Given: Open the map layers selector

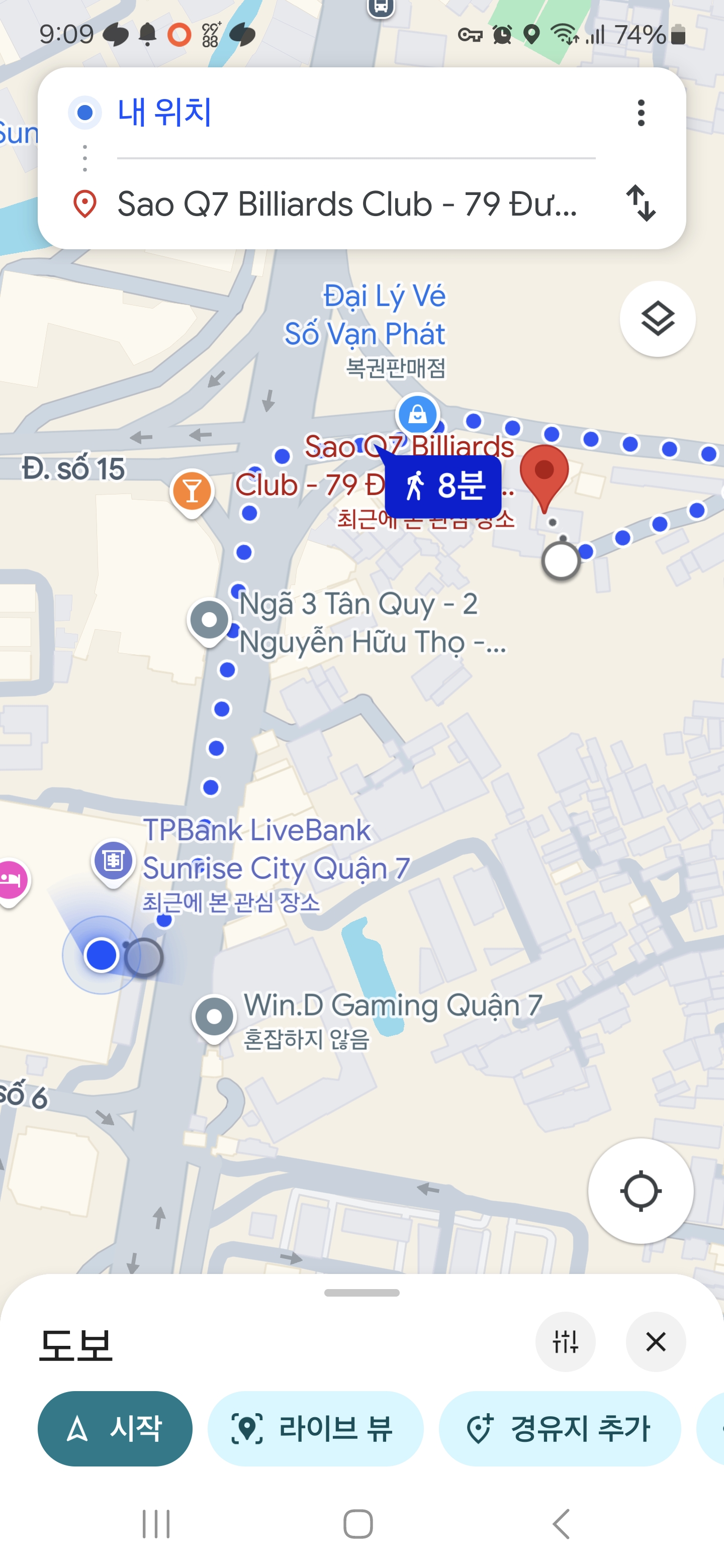Looking at the screenshot, I should click(x=658, y=319).
